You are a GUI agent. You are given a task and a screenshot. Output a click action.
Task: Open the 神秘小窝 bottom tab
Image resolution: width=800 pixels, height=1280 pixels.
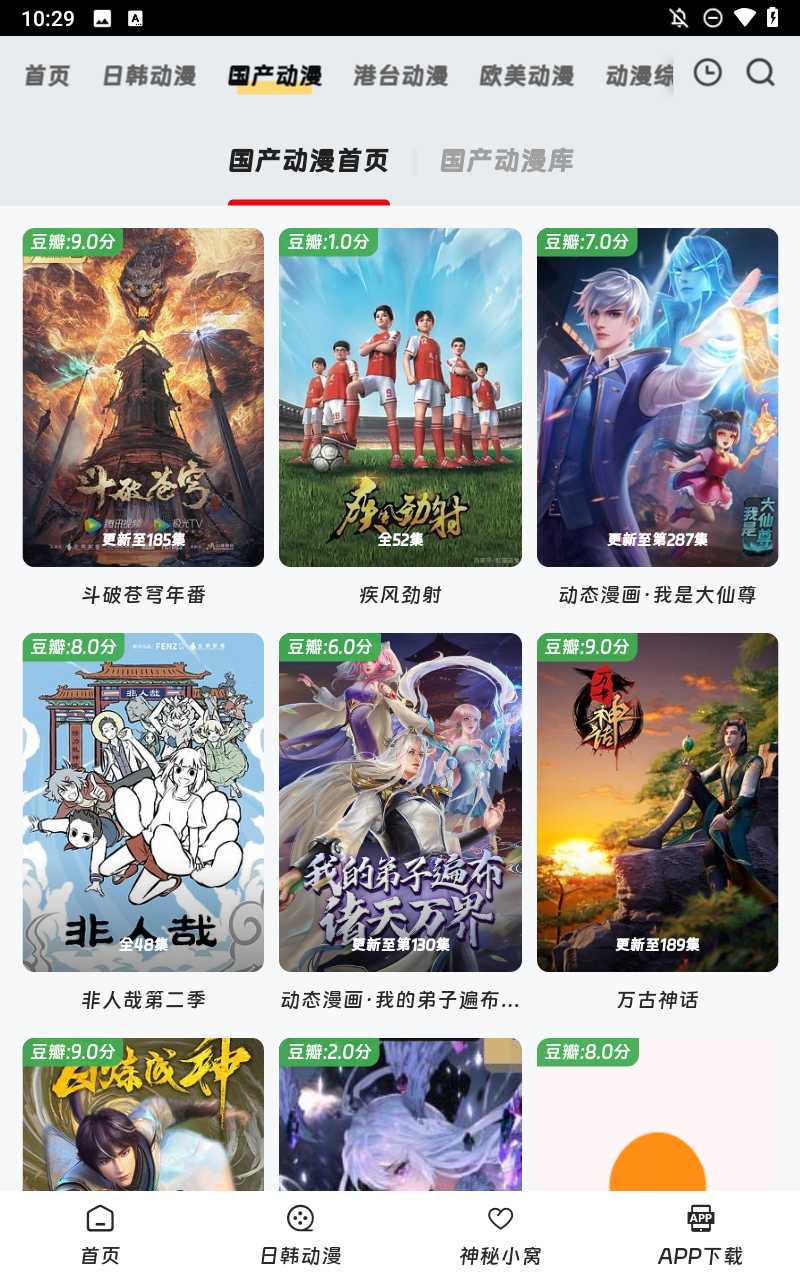(x=500, y=1235)
